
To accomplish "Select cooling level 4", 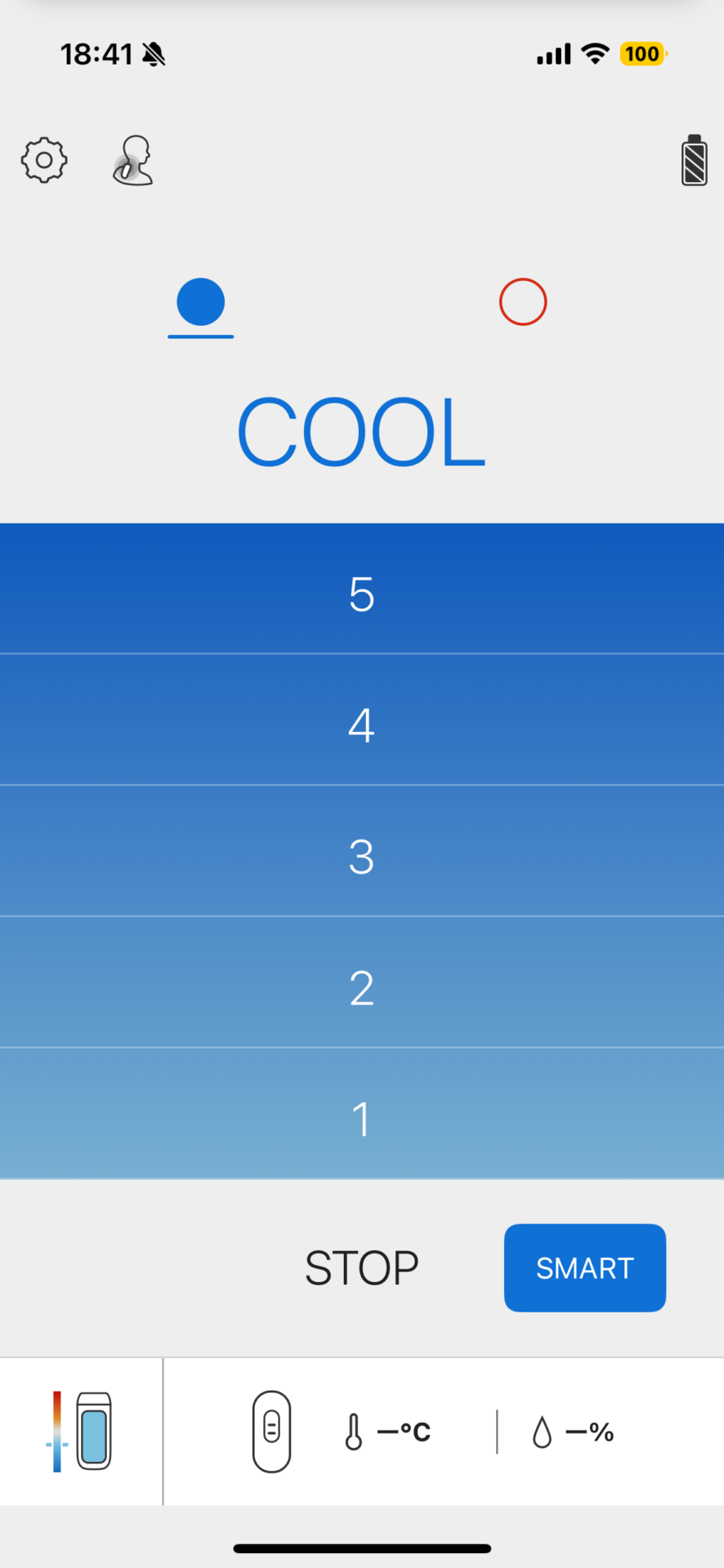I will click(x=362, y=719).
